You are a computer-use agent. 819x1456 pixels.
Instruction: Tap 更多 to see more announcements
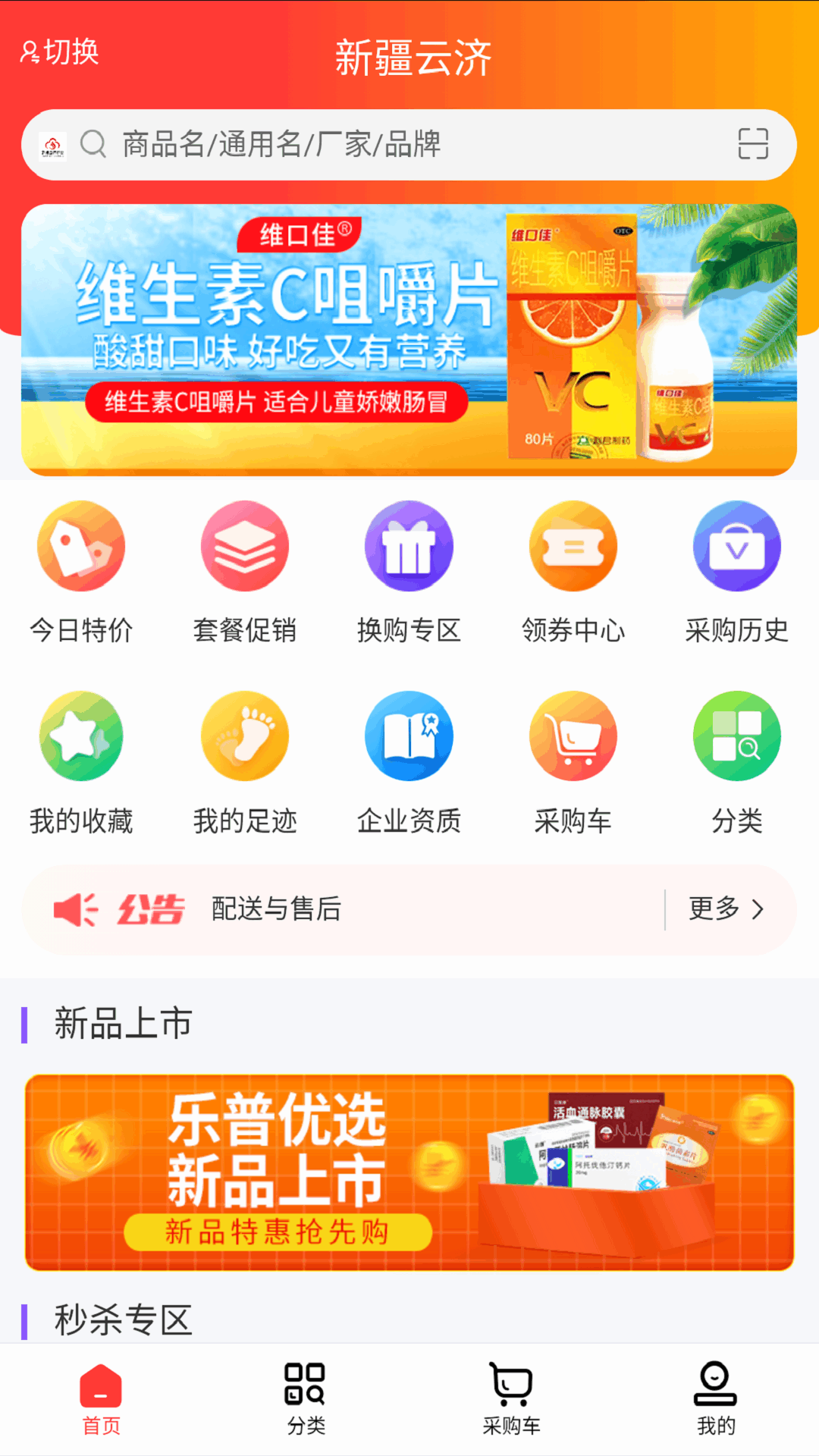(x=726, y=908)
